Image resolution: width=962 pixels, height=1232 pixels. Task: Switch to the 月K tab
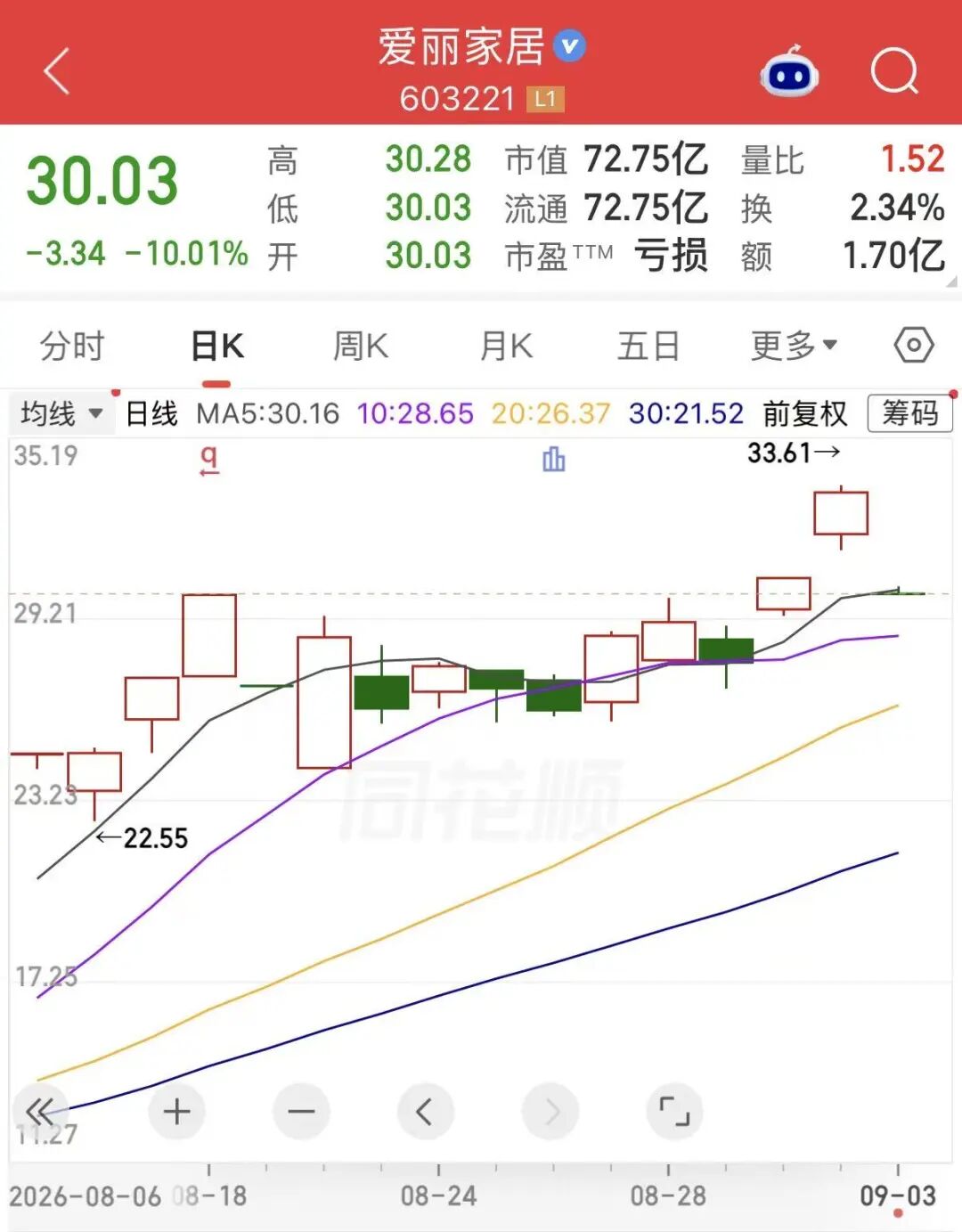point(506,346)
